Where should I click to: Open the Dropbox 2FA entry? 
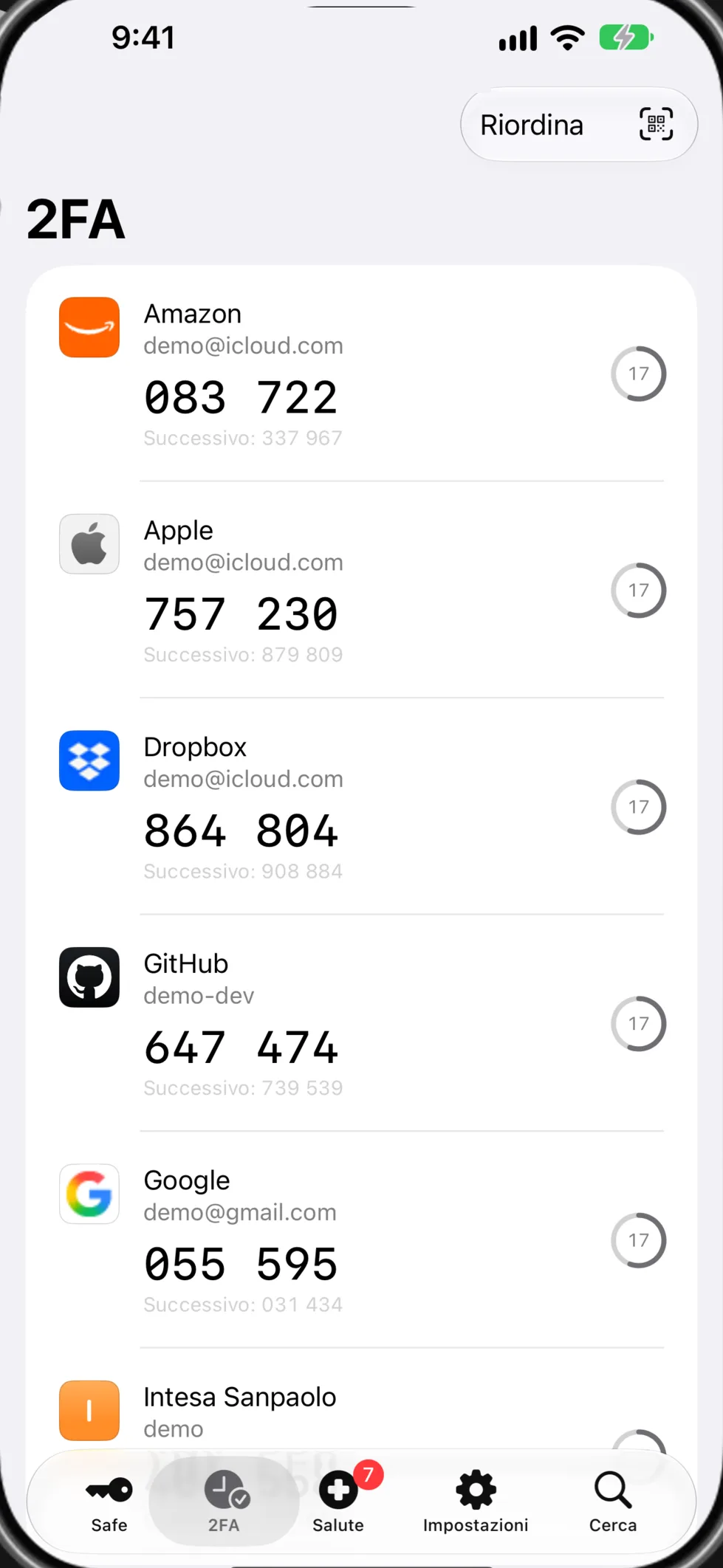361,806
